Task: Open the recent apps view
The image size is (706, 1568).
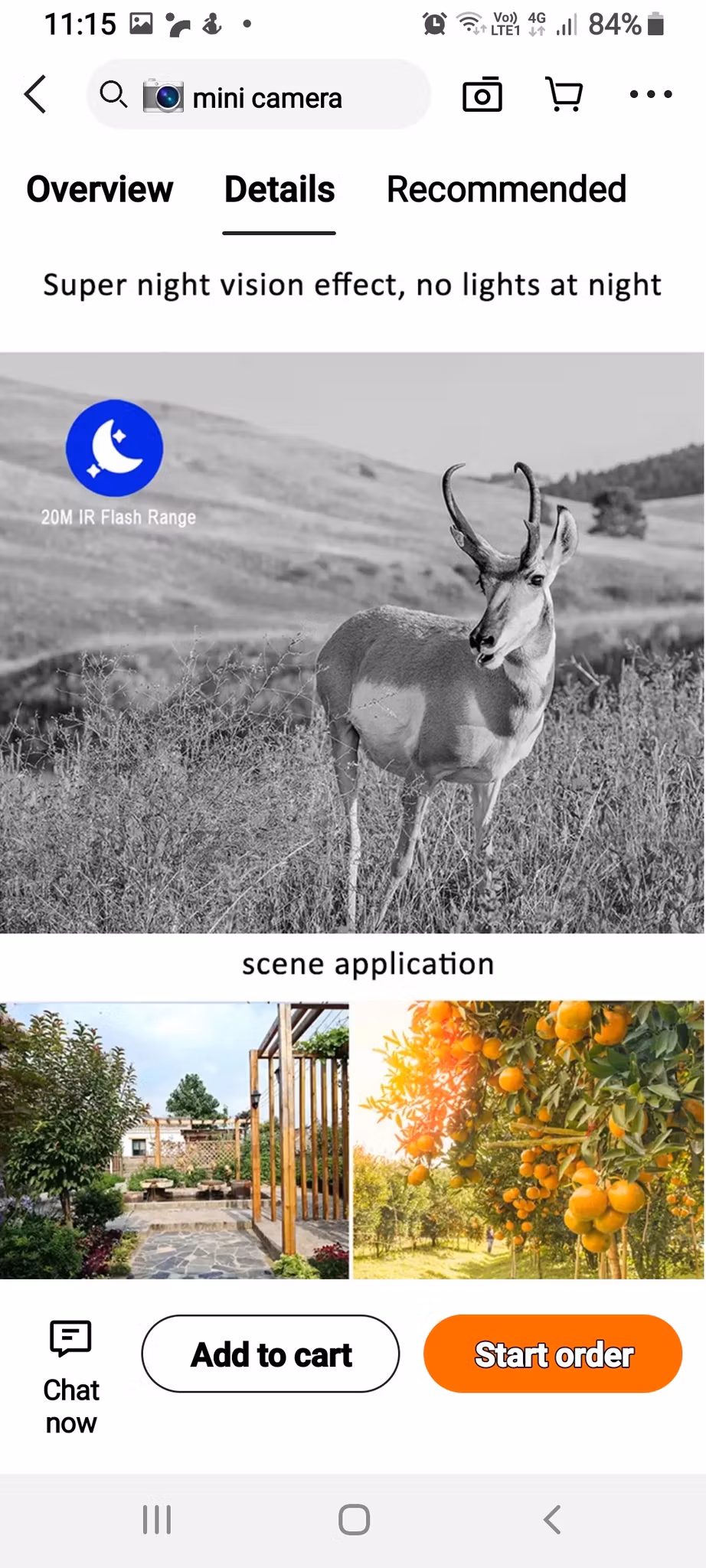Action: point(157,1520)
